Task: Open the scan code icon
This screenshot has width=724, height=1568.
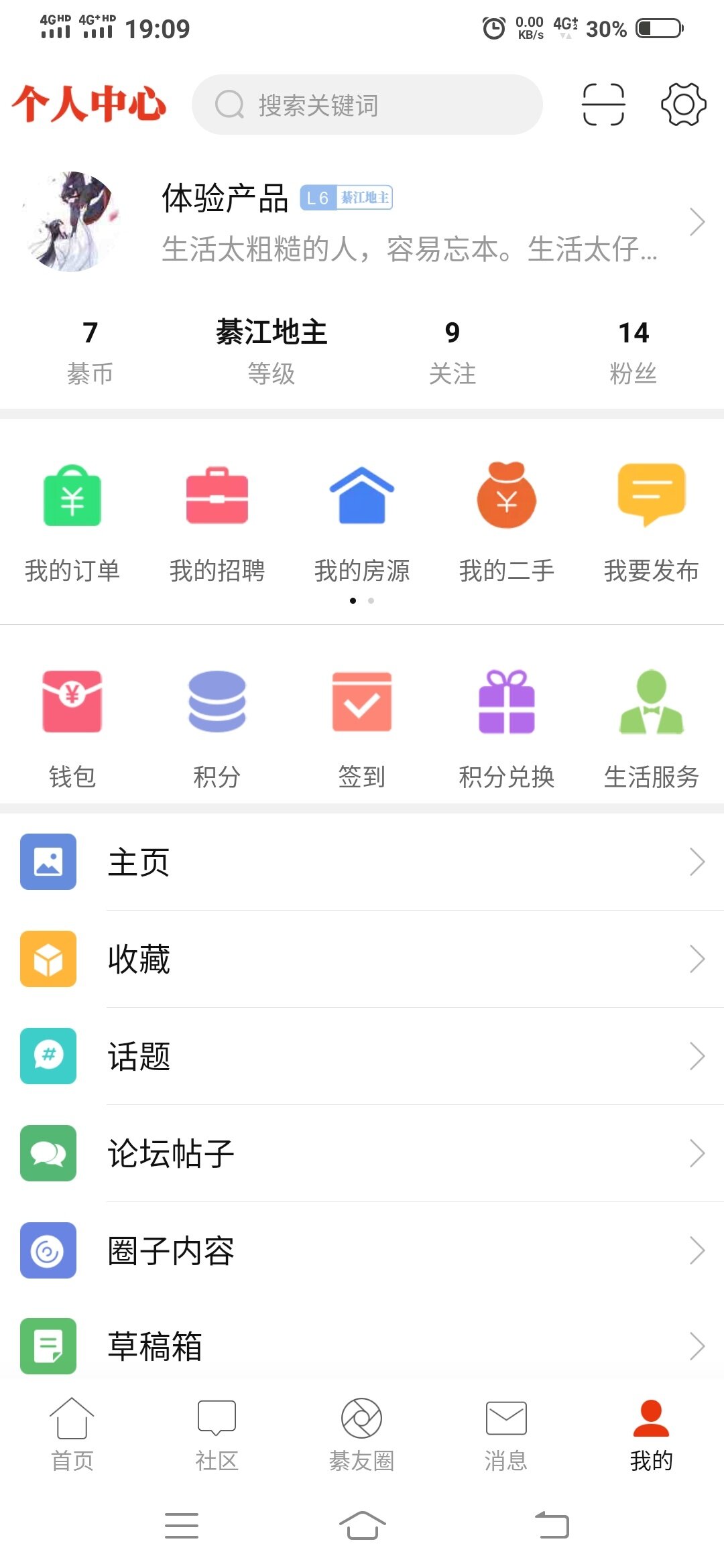Action: 603,105
